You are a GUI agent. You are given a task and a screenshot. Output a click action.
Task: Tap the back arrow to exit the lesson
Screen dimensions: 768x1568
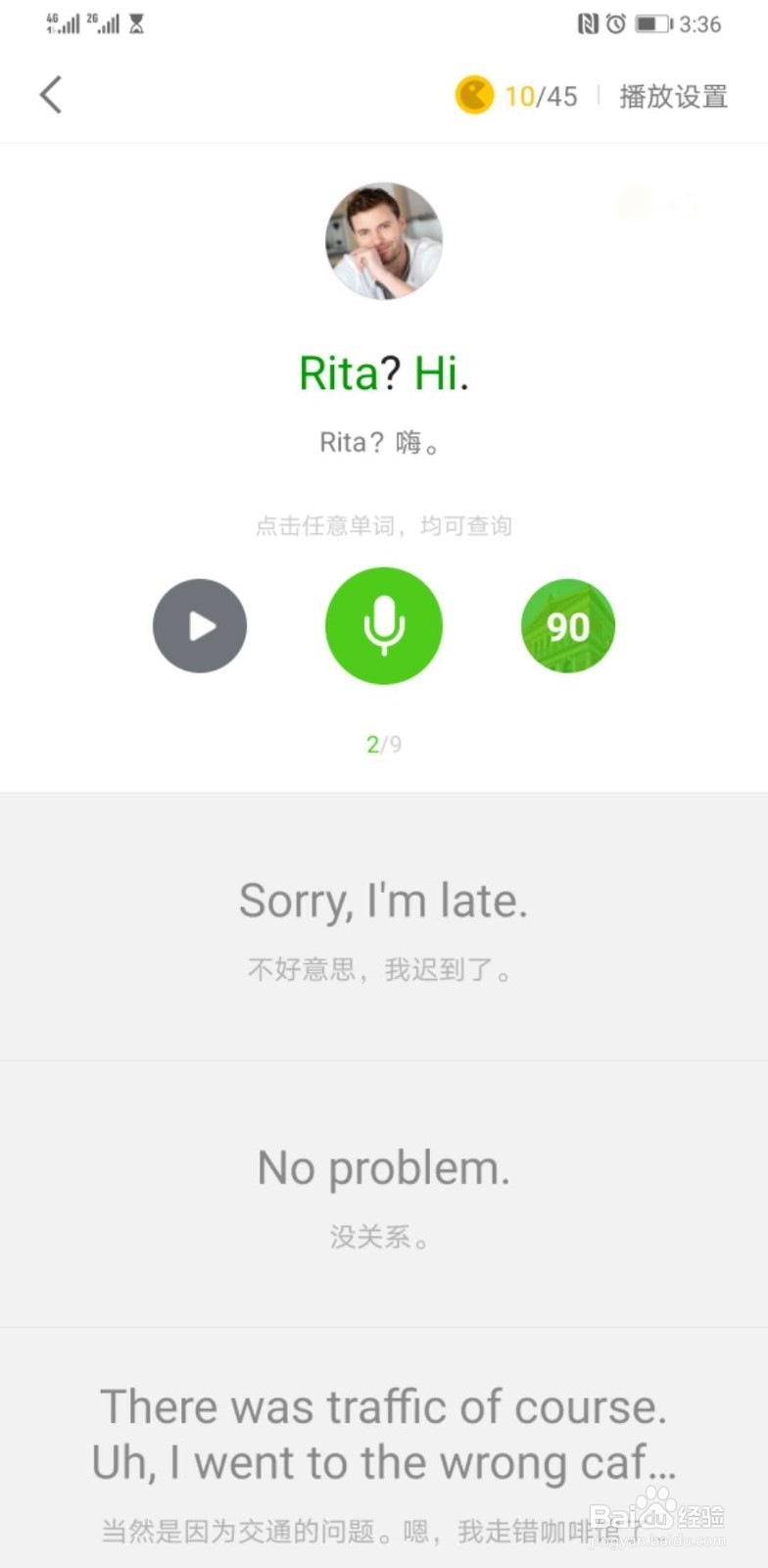pyautogui.click(x=51, y=95)
